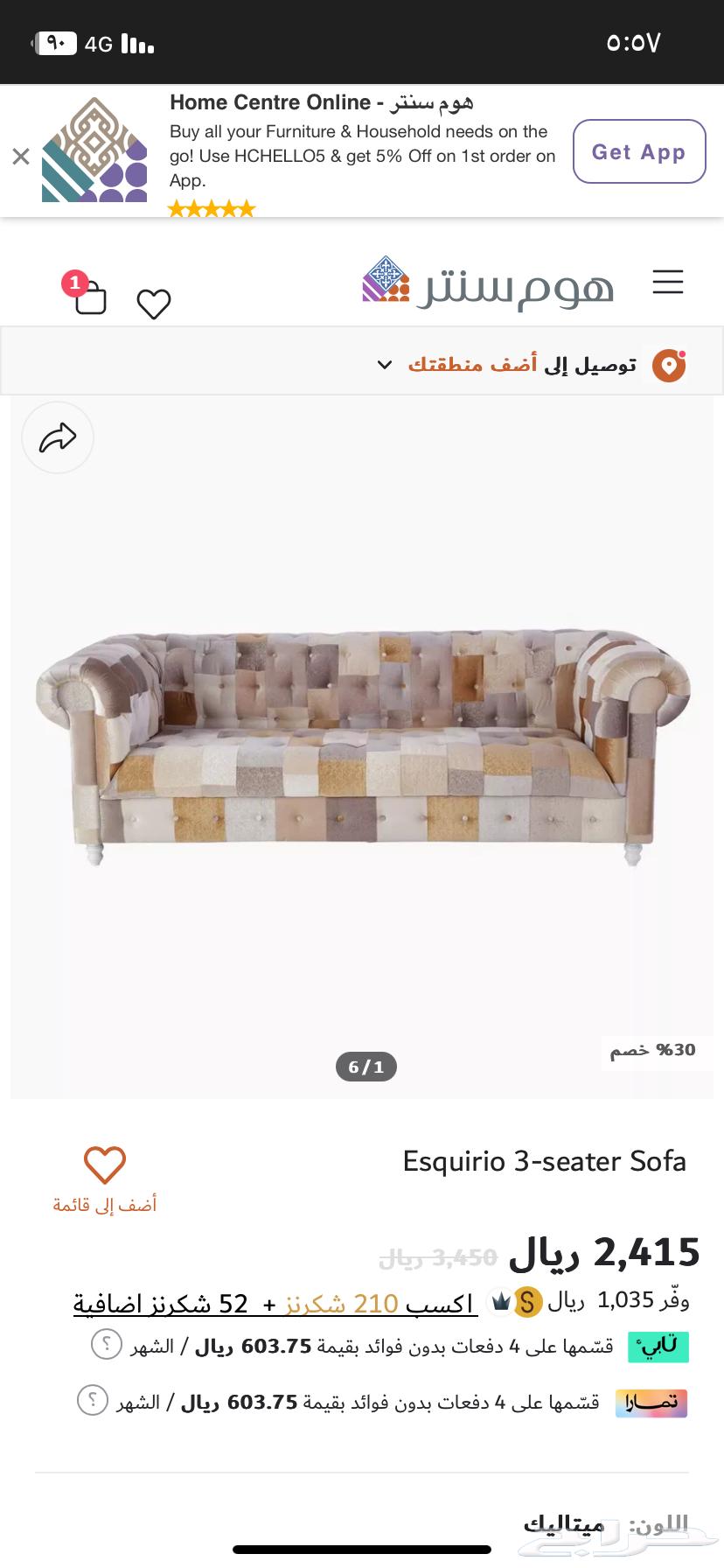Viewport: 724px width, 1568px height.
Task: Open the wishlist heart in the header
Action: coord(154,304)
